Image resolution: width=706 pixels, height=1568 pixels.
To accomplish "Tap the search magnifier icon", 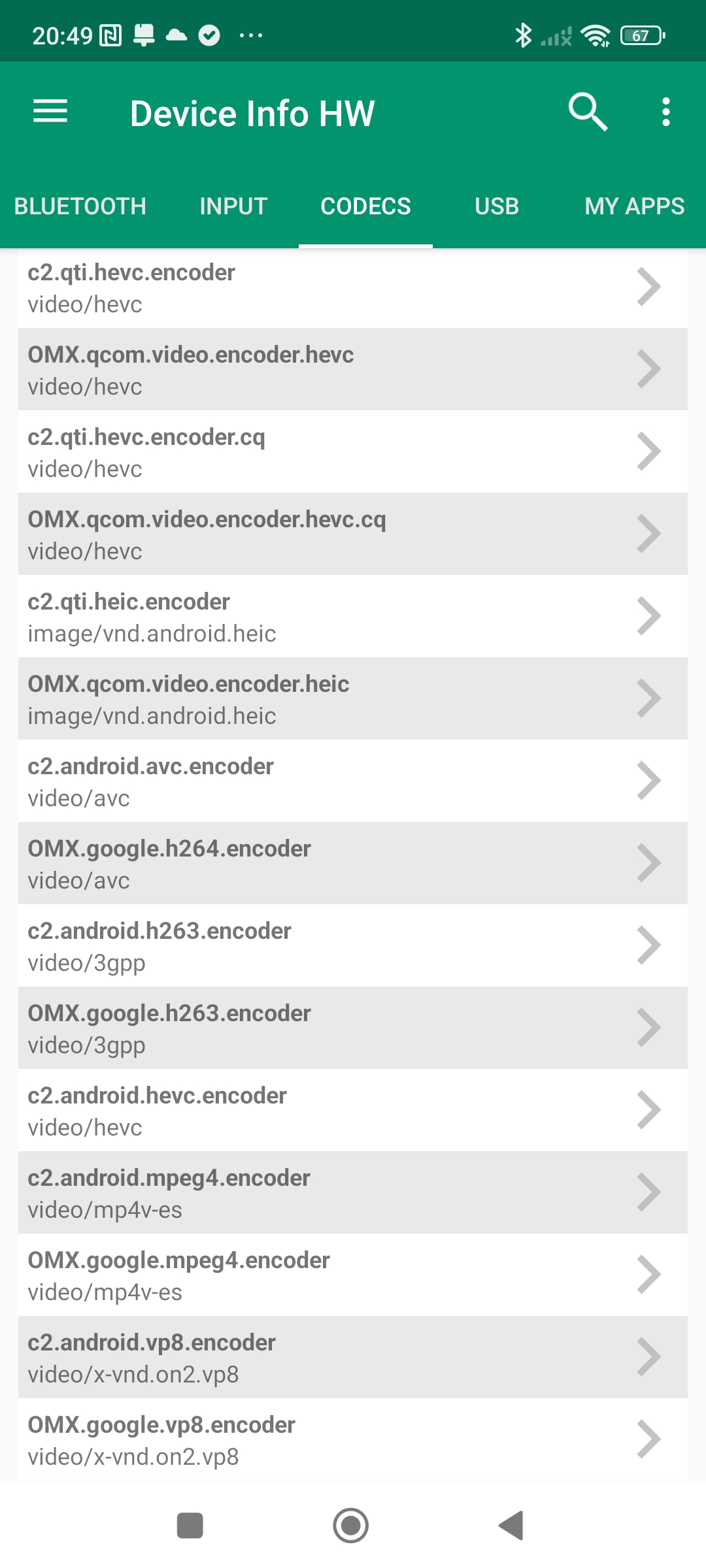I will coord(588,112).
